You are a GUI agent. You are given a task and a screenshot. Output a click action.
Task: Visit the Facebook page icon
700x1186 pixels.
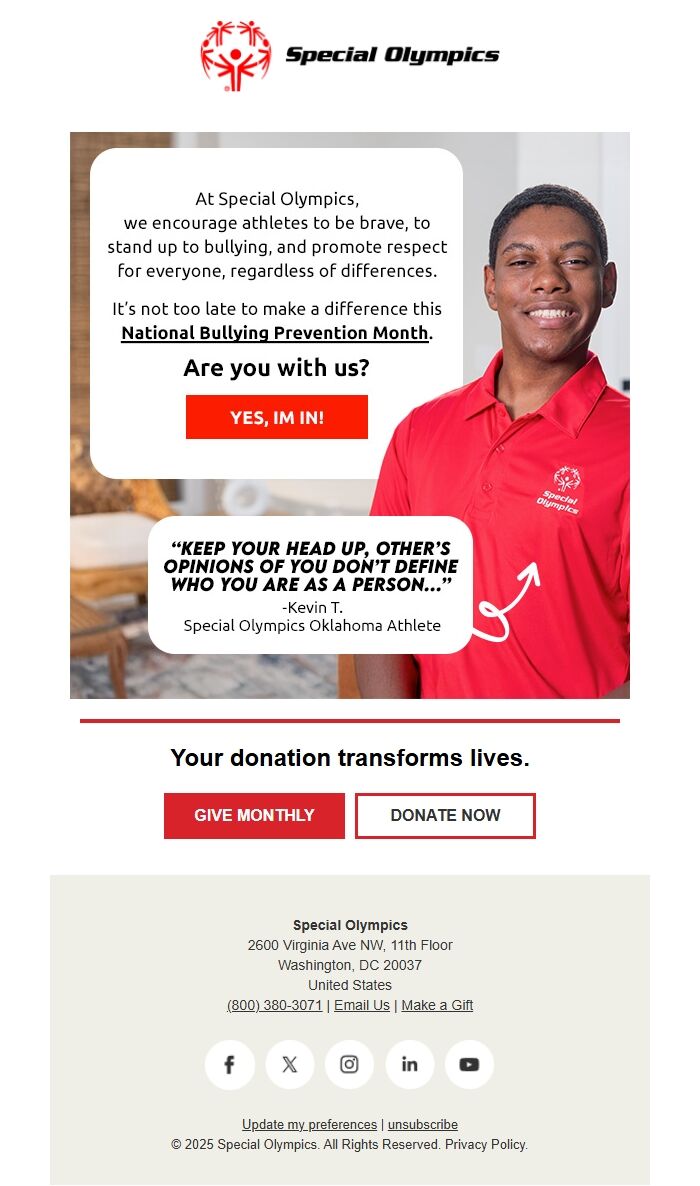[x=229, y=1064]
